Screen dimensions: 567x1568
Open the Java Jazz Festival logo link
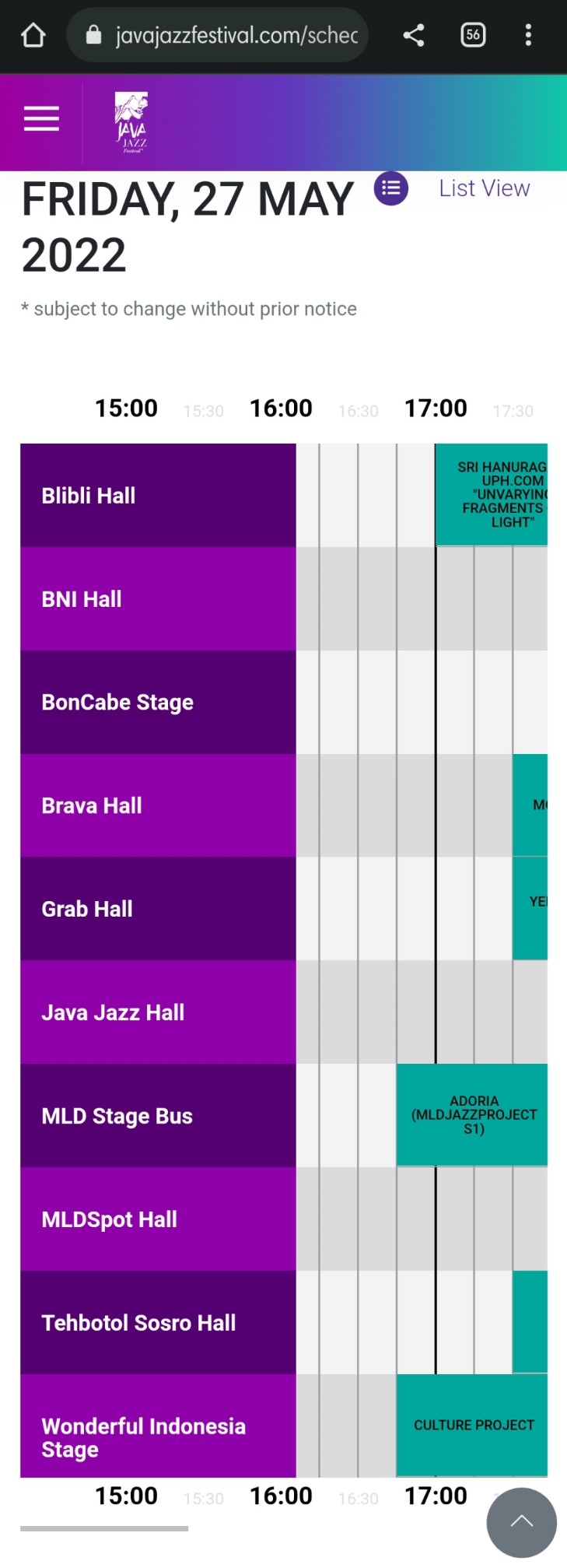pyautogui.click(x=131, y=123)
